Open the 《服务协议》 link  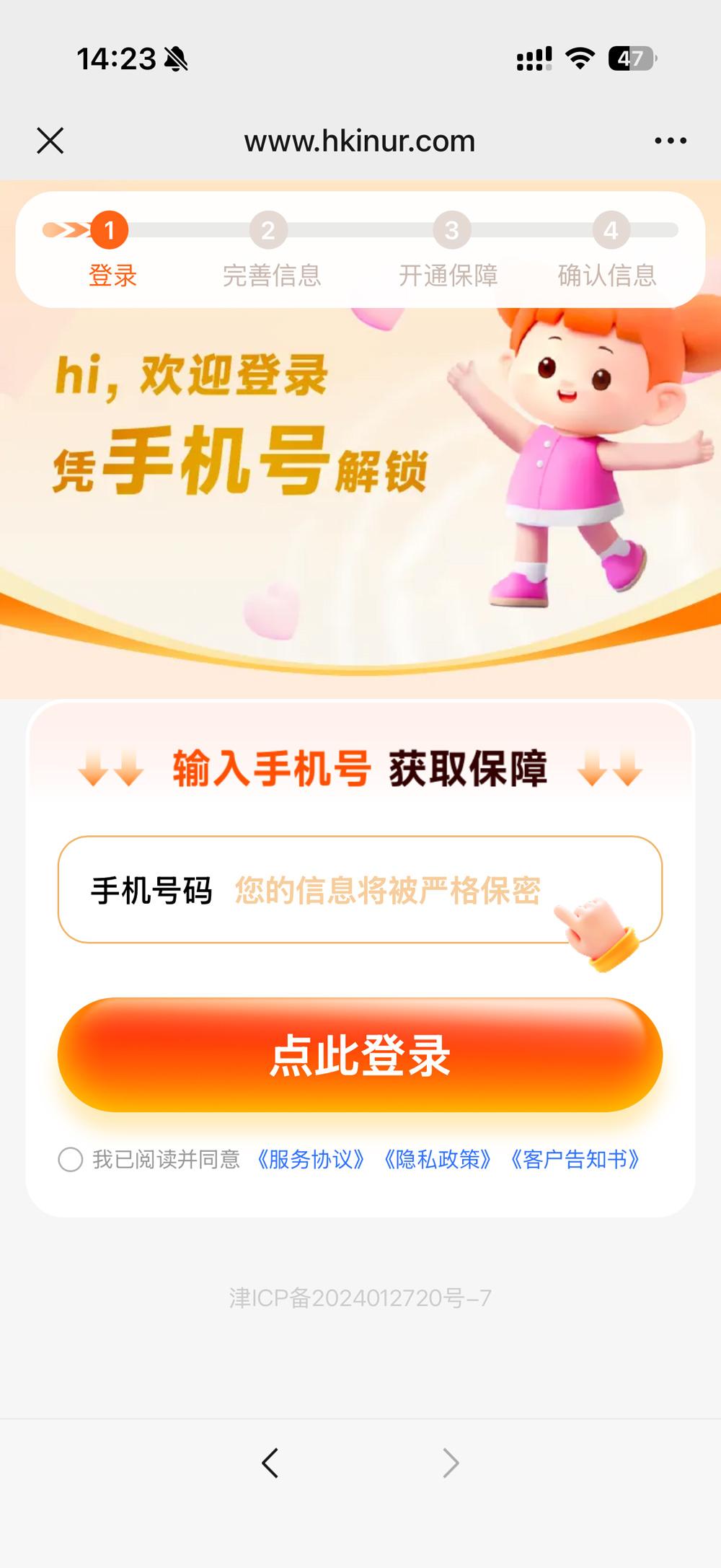click(x=311, y=1160)
